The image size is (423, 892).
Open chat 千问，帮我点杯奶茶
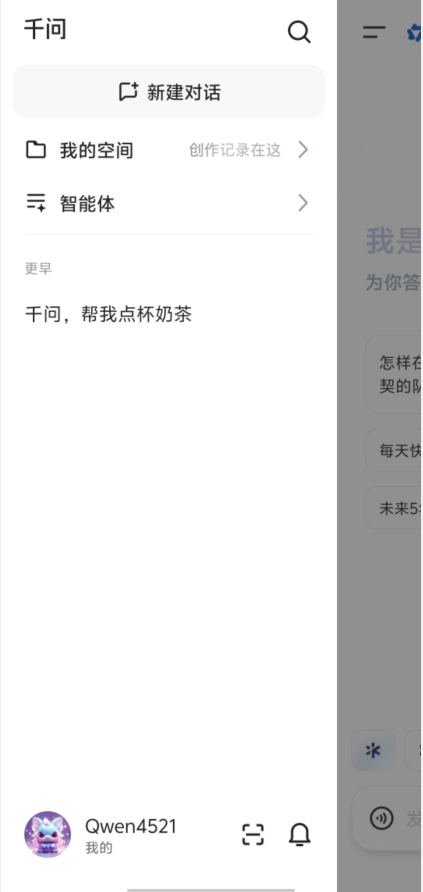pos(109,315)
